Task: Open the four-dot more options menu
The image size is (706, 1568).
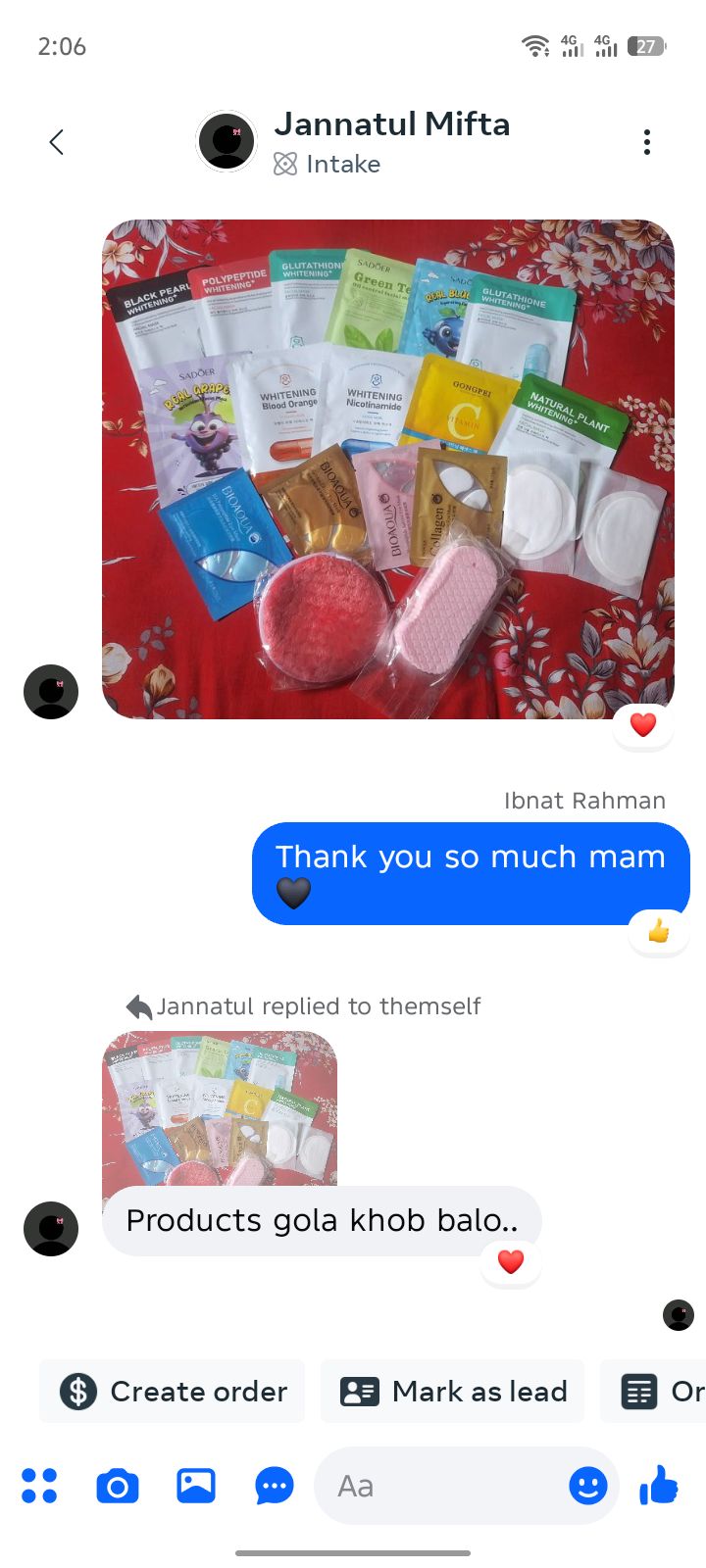Action: coord(39,1486)
